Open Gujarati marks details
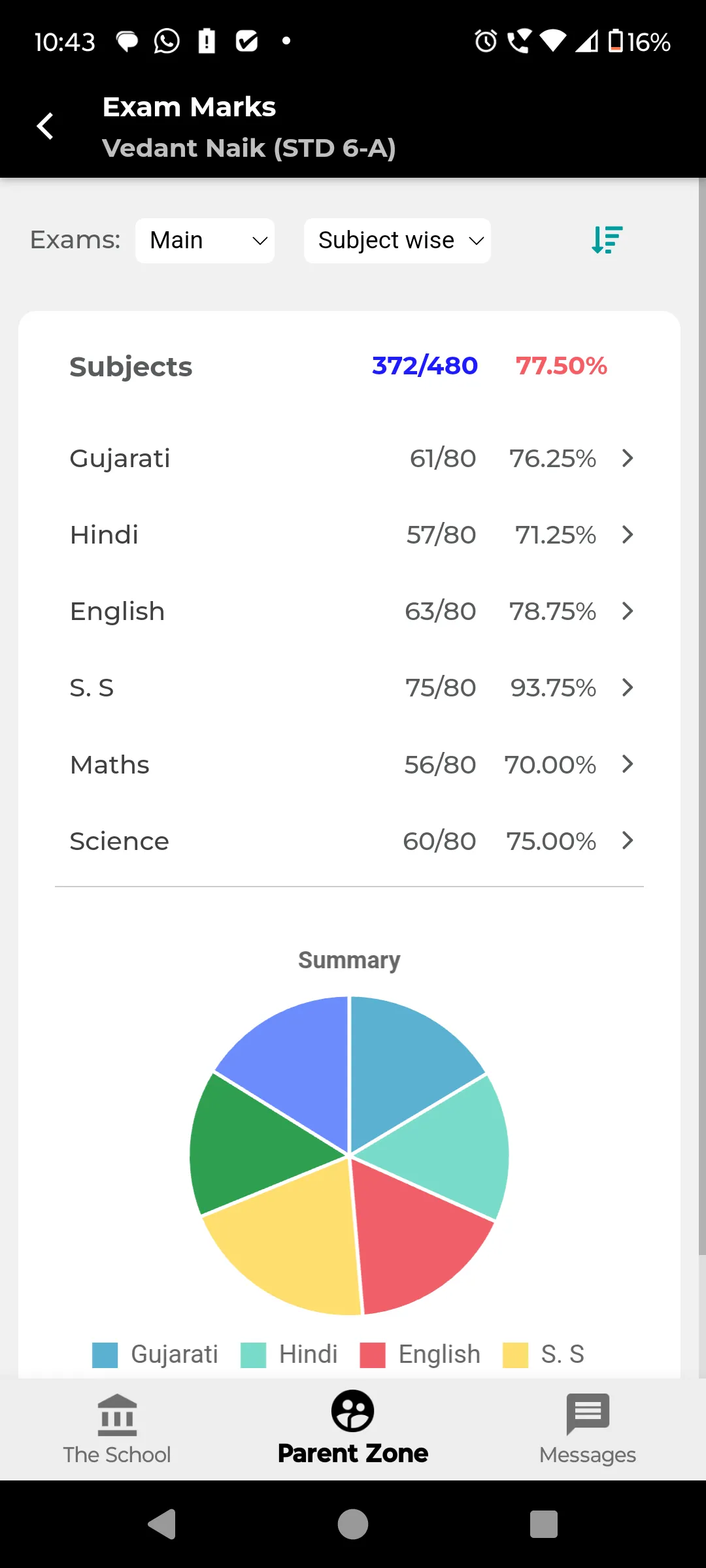706x1568 pixels. tap(352, 458)
